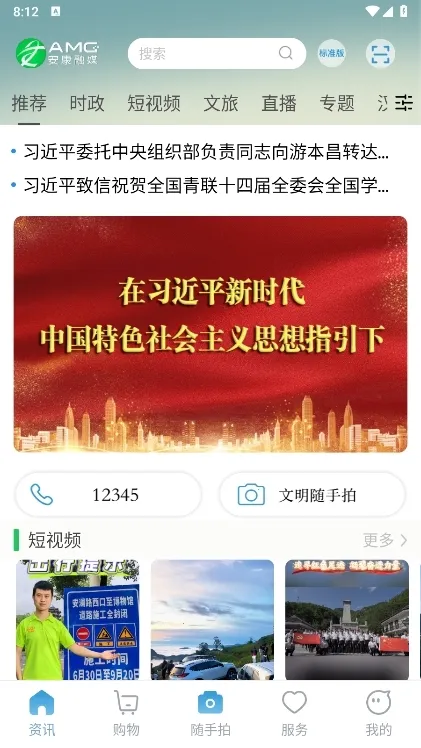Screen dimensions: 421x748
Task: Play the road closure sign video
Action: [x=78, y=620]
